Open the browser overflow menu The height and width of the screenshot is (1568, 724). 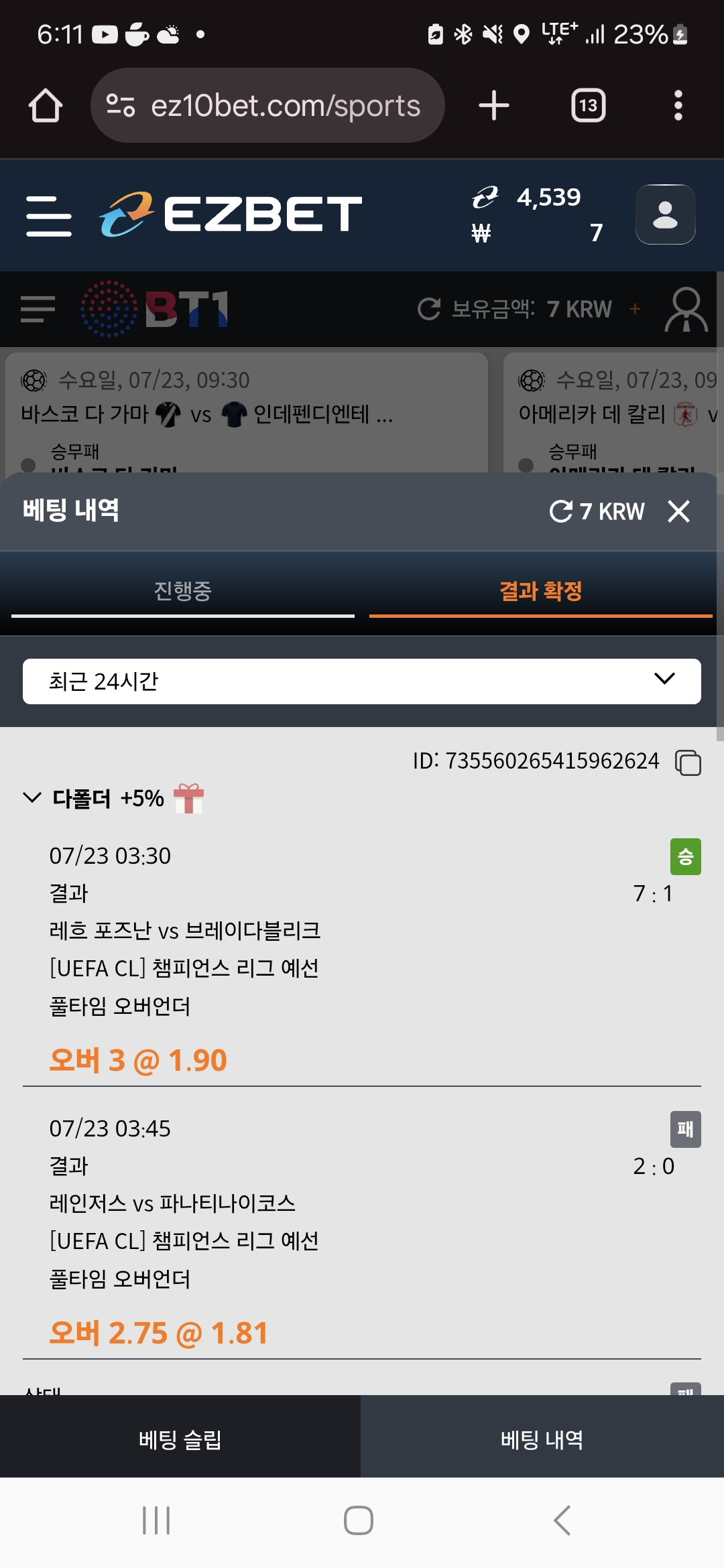click(678, 106)
